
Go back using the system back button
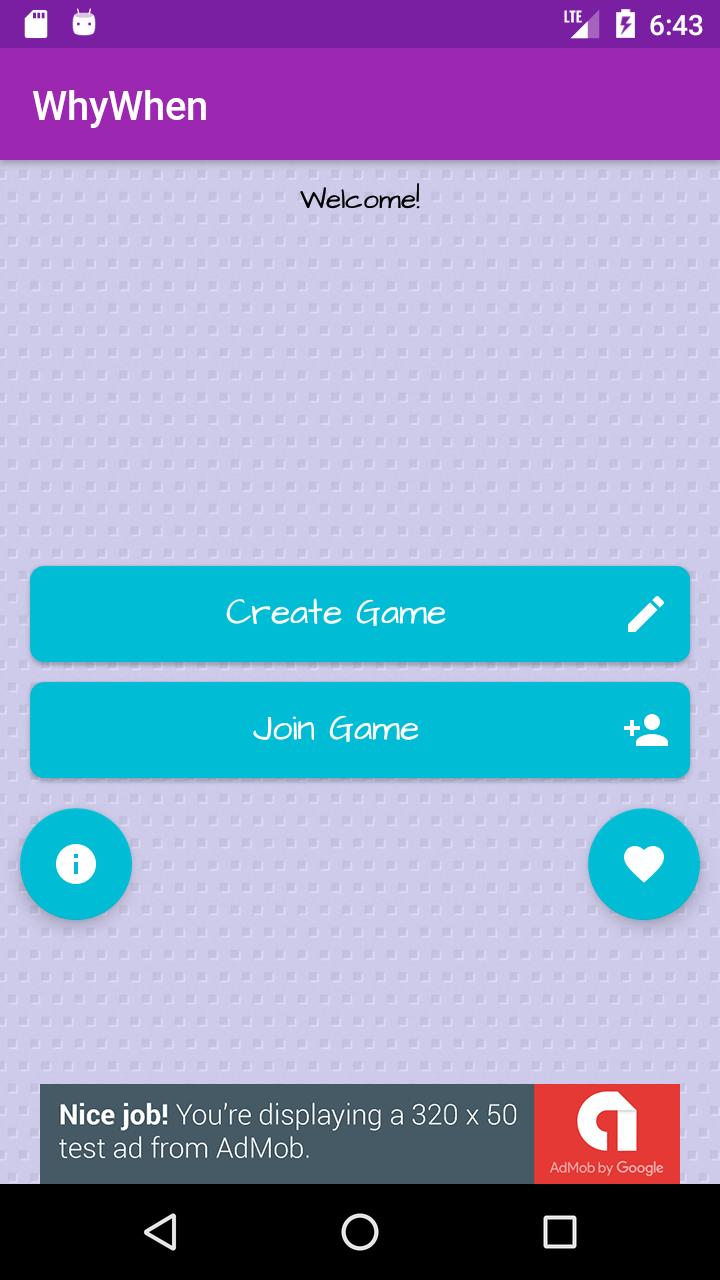[160, 1232]
